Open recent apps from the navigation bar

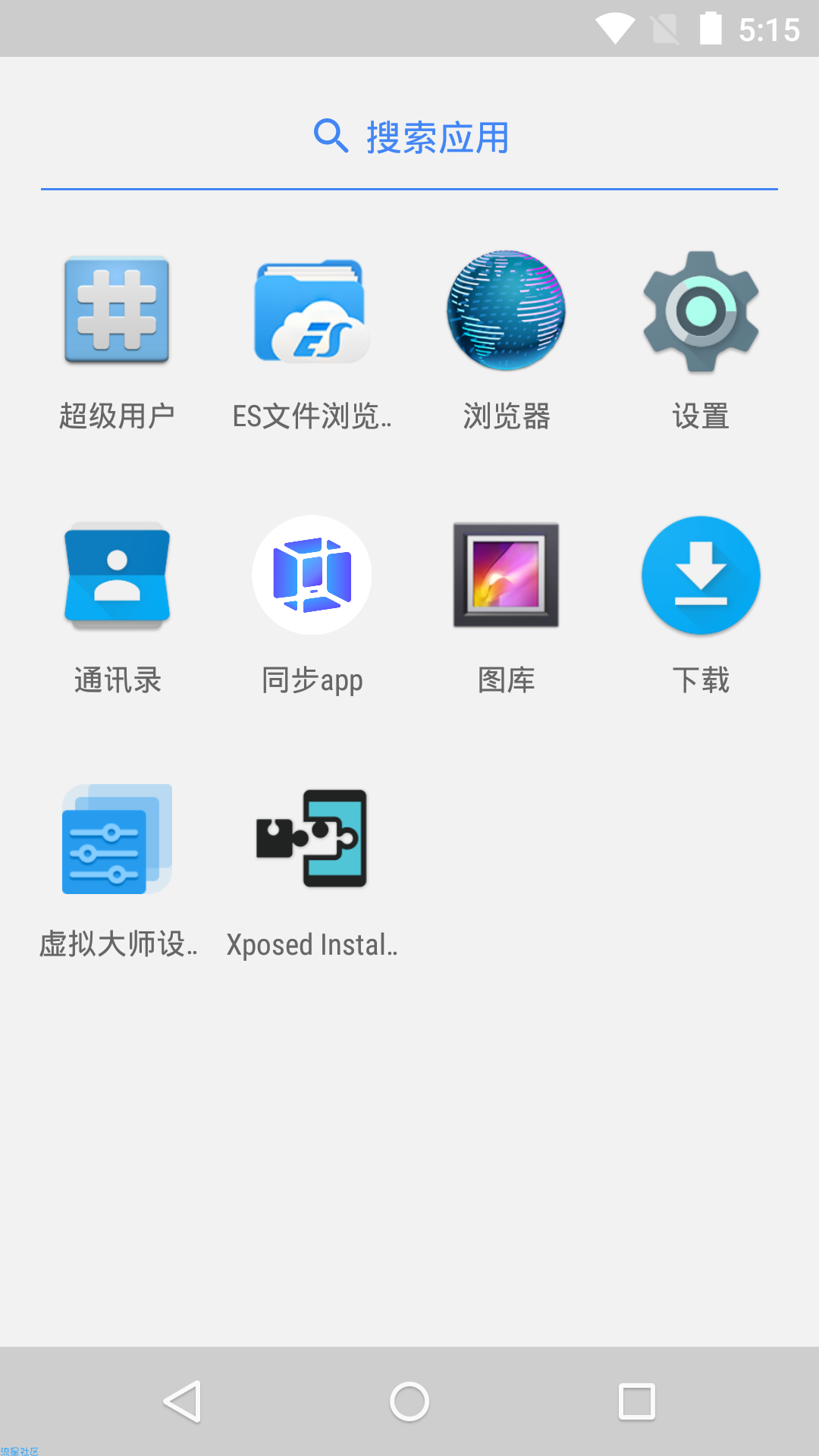[637, 1401]
